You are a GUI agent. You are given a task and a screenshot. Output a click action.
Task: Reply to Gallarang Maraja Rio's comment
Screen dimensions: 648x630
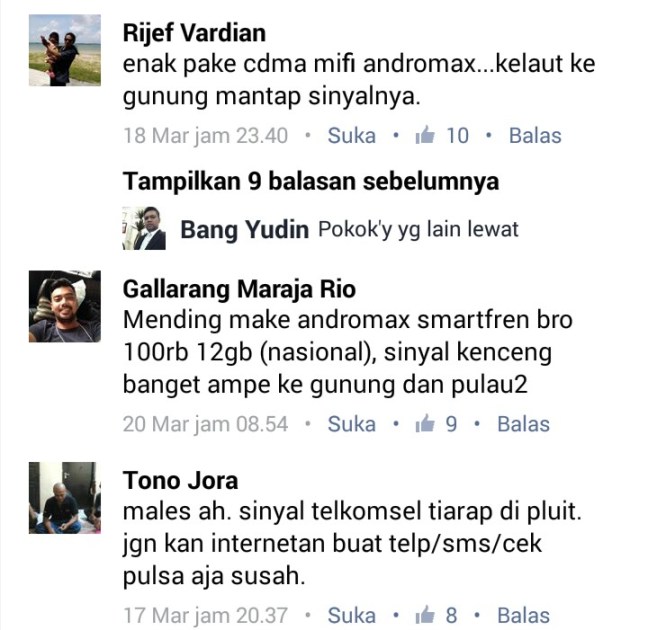coord(523,424)
